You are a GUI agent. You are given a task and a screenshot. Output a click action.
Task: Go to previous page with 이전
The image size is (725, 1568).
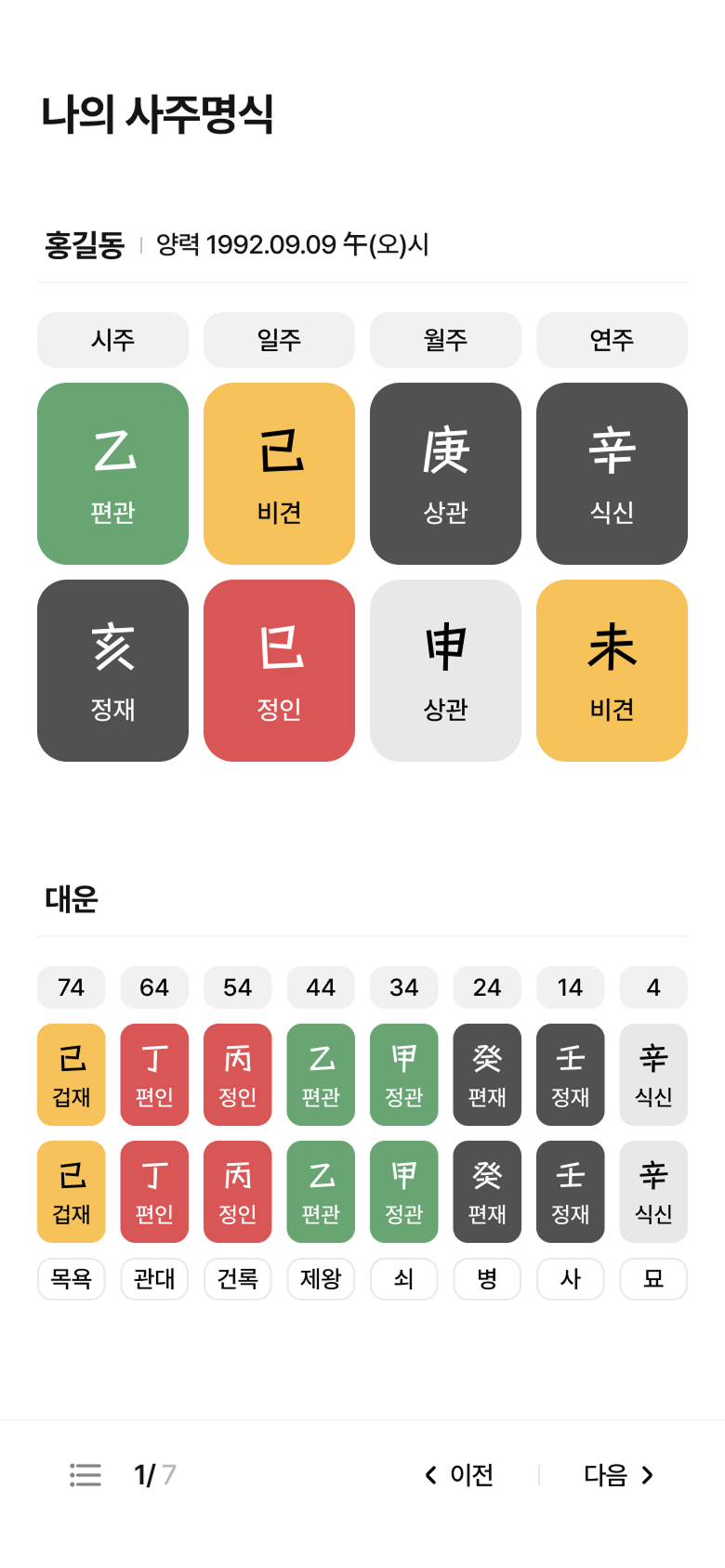pyautogui.click(x=459, y=1474)
